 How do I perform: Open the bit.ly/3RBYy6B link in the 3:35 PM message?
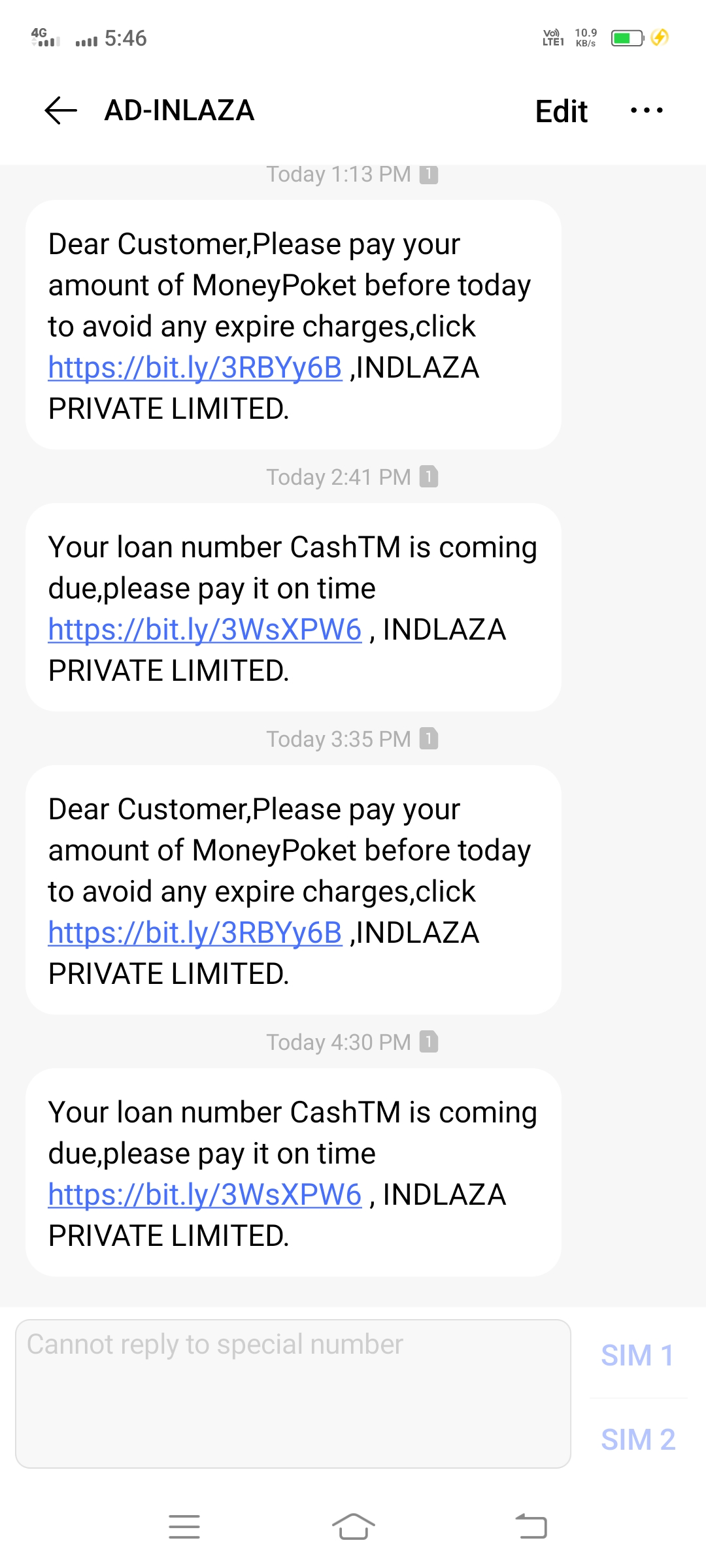(195, 933)
